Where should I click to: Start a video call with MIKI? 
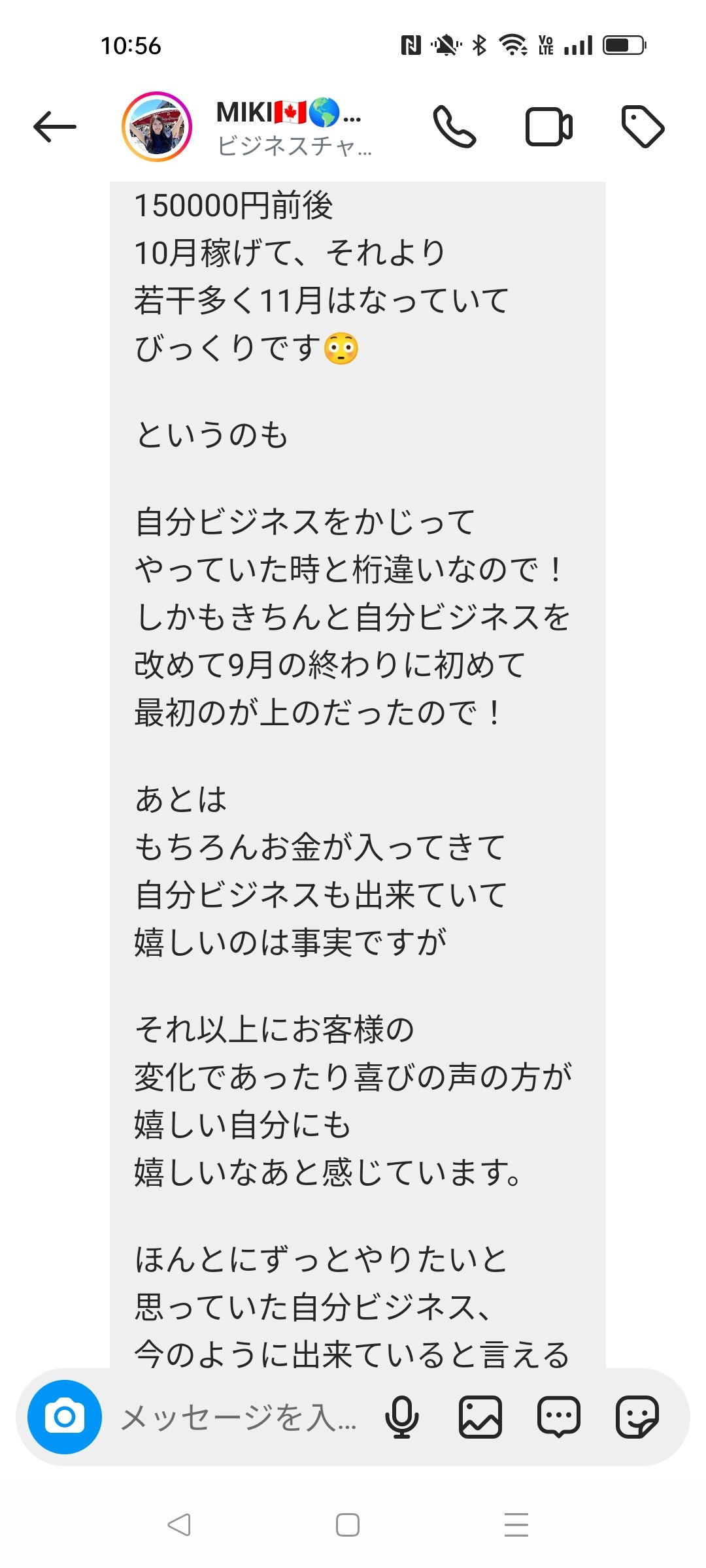click(x=549, y=127)
